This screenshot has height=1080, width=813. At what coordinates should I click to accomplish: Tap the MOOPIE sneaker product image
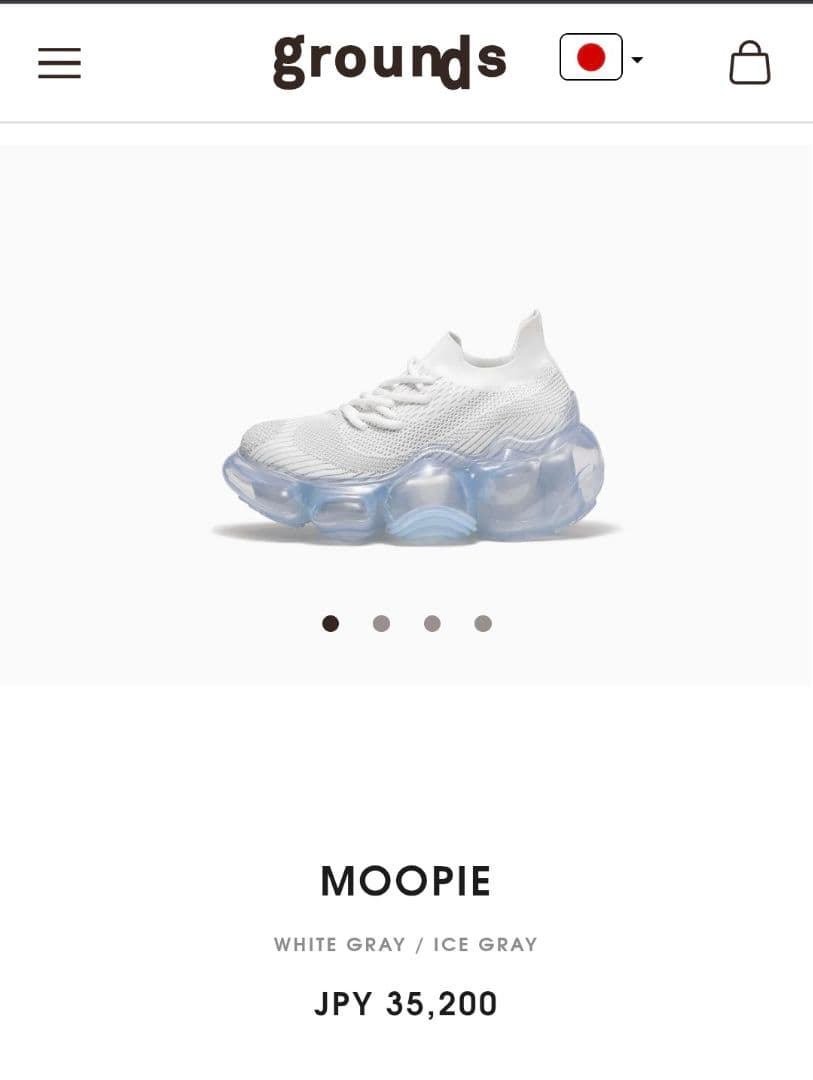pyautogui.click(x=415, y=430)
